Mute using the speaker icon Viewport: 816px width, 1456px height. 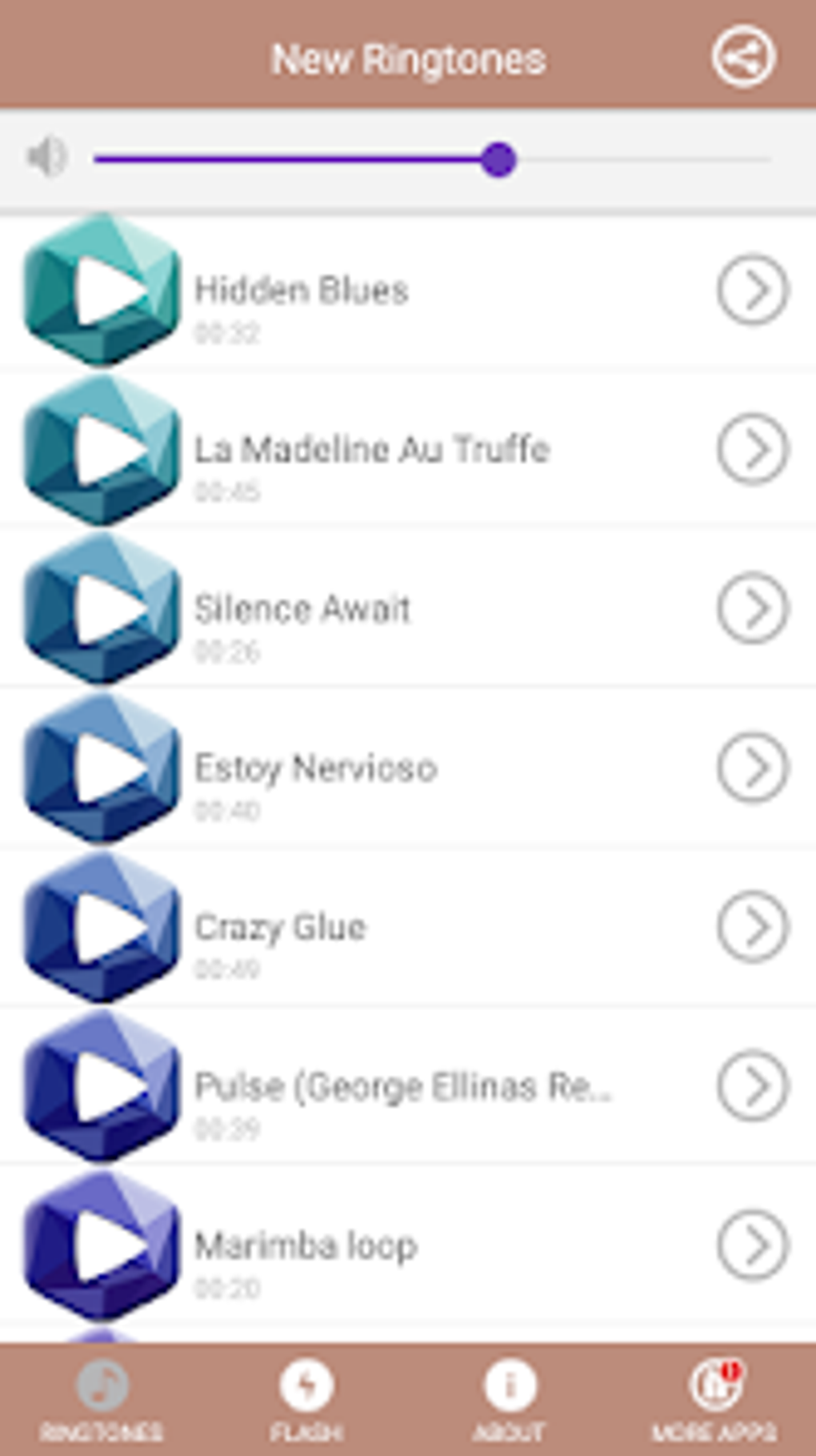[46, 157]
